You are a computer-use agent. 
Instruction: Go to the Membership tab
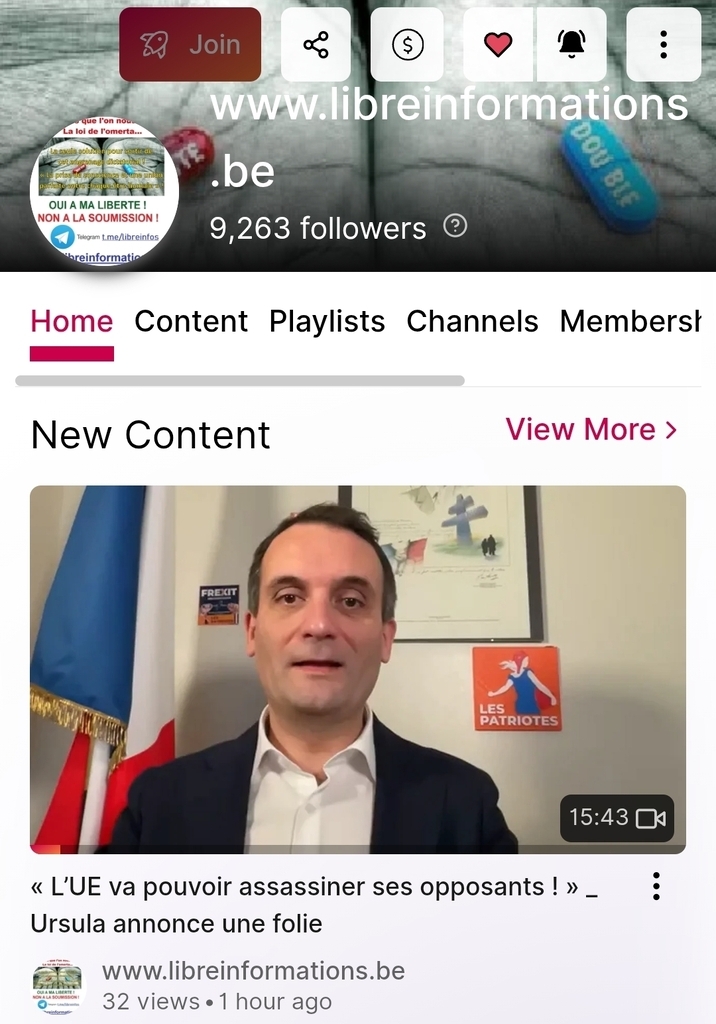tap(630, 321)
